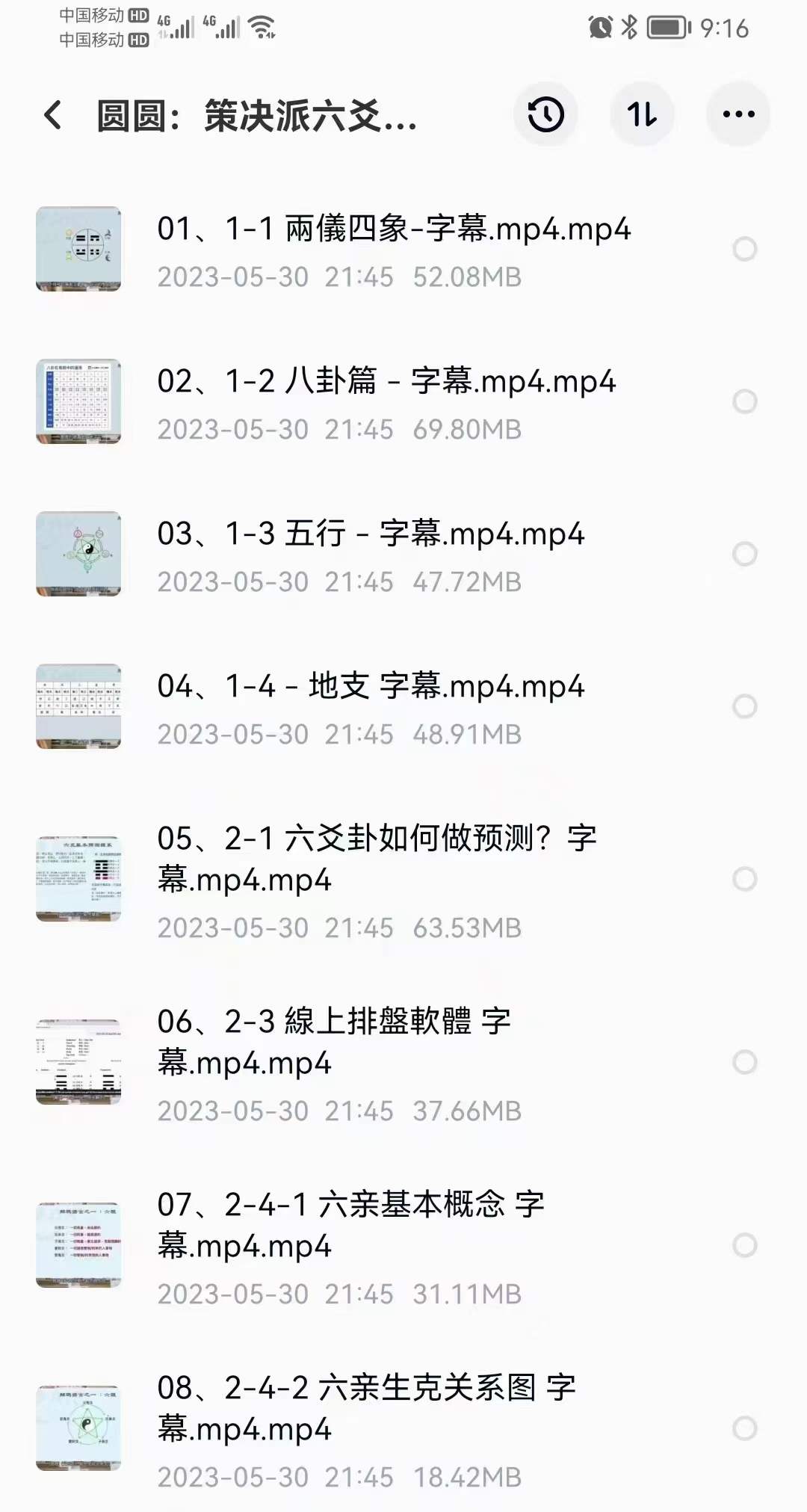Viewport: 807px width, 1512px height.
Task: Select the checkbox for file 01 兩儀四象
Action: click(x=744, y=247)
